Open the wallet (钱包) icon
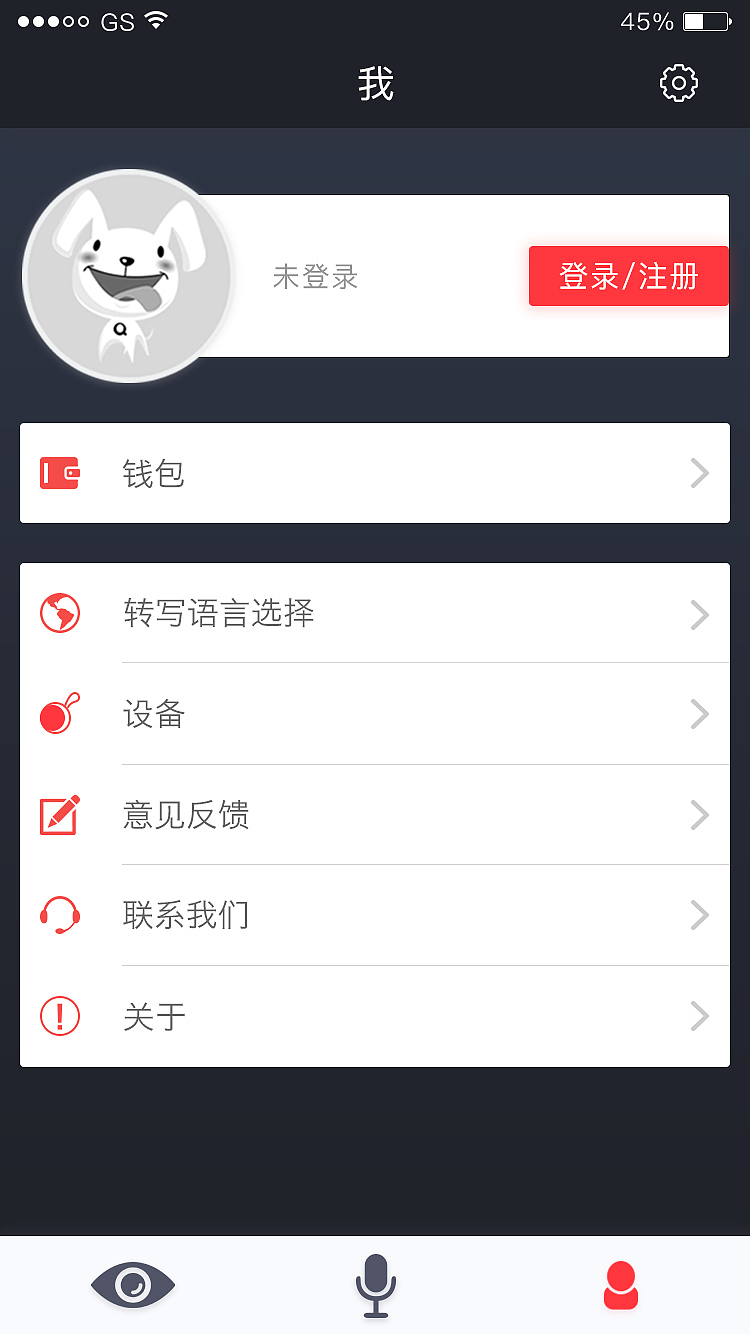The height and width of the screenshot is (1334, 750). point(59,473)
